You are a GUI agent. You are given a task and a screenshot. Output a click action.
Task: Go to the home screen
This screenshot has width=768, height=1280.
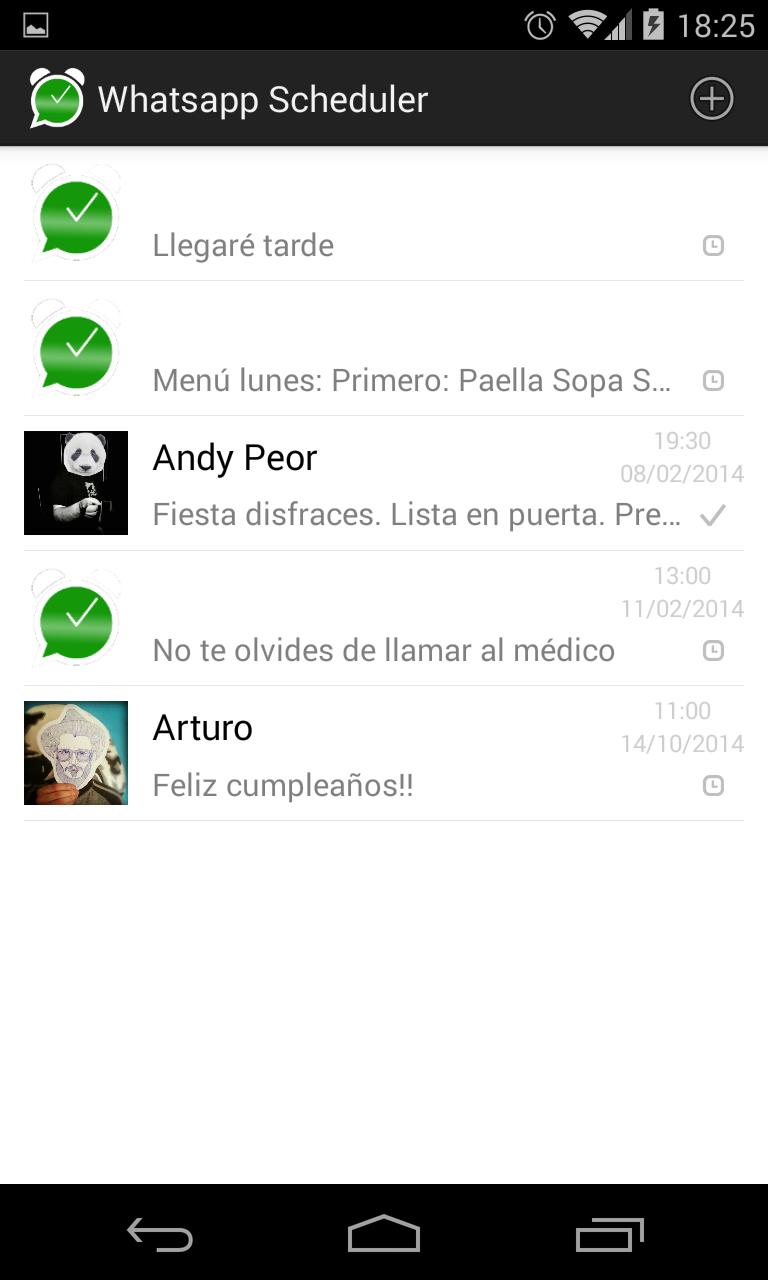[384, 1235]
